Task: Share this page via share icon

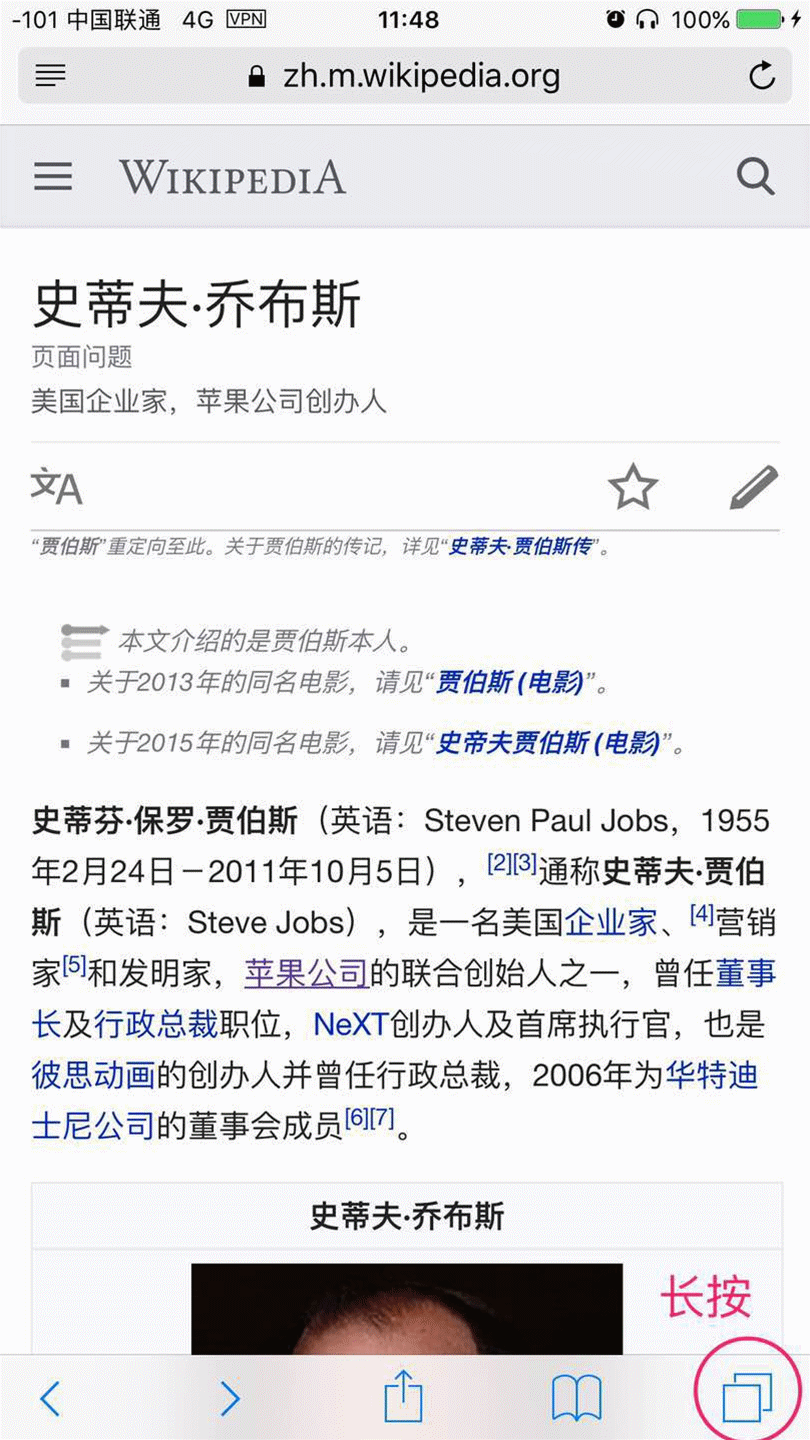Action: point(404,1395)
